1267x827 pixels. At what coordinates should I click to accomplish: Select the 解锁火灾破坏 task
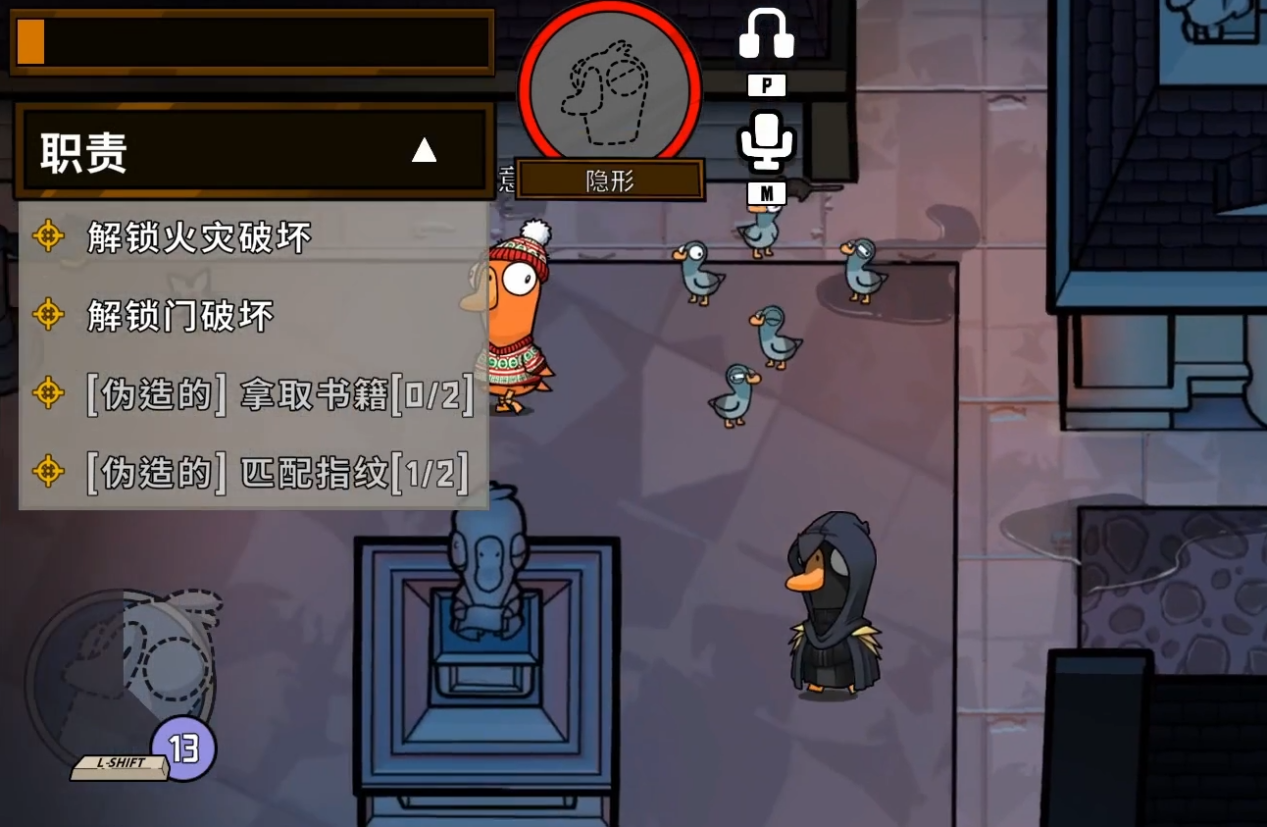coord(199,237)
